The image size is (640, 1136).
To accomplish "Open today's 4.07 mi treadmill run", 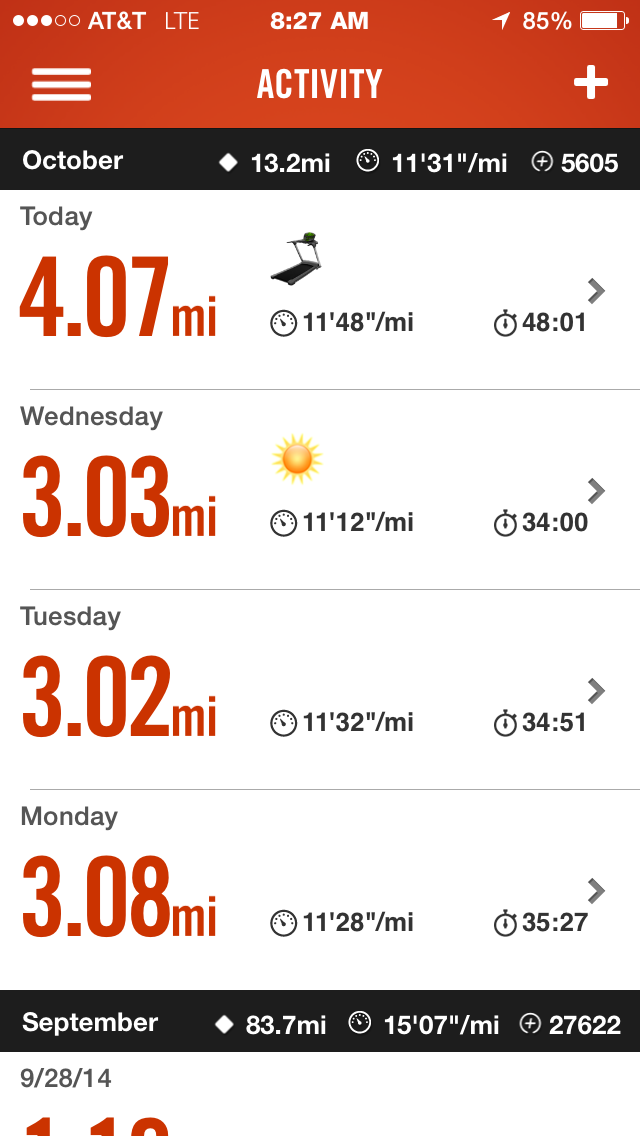I will tap(320, 290).
